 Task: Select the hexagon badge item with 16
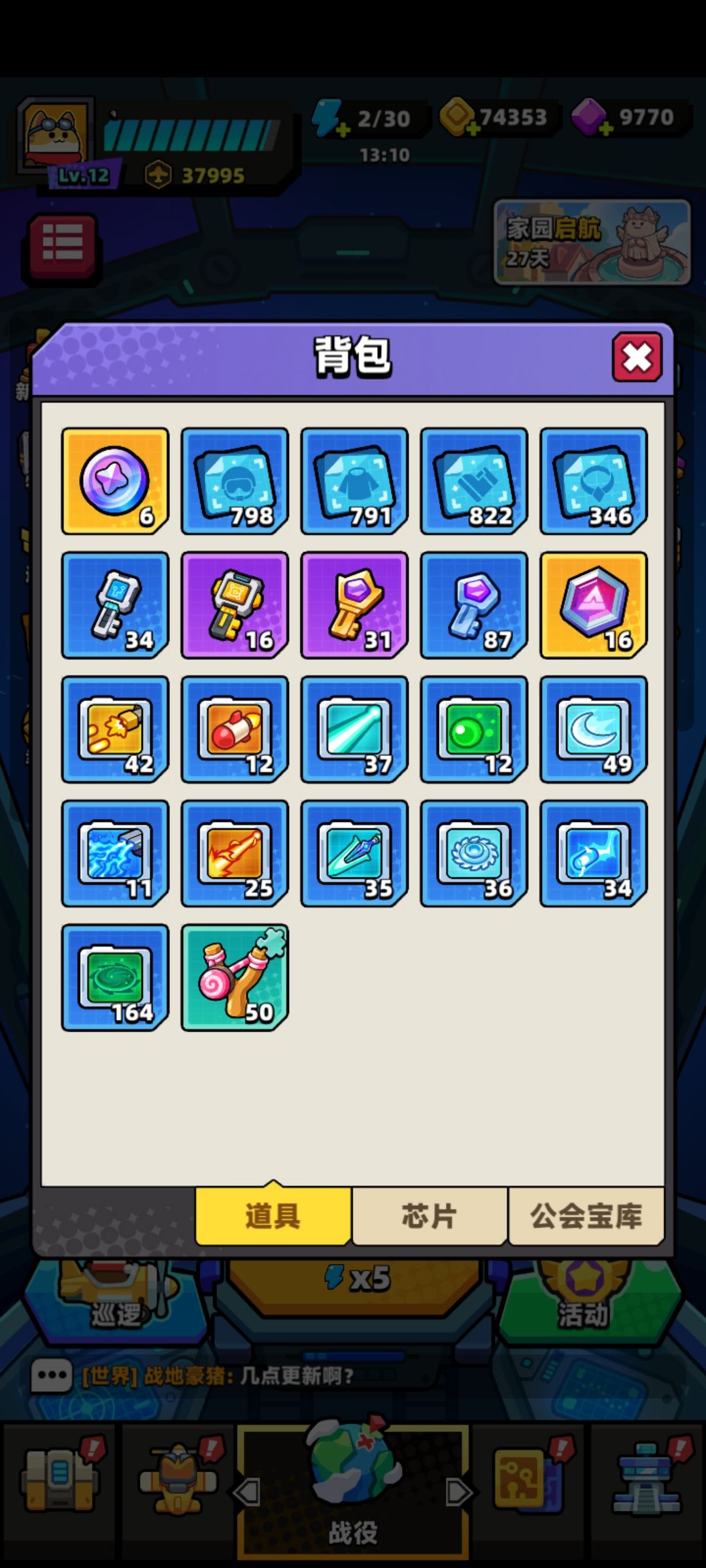pos(594,606)
